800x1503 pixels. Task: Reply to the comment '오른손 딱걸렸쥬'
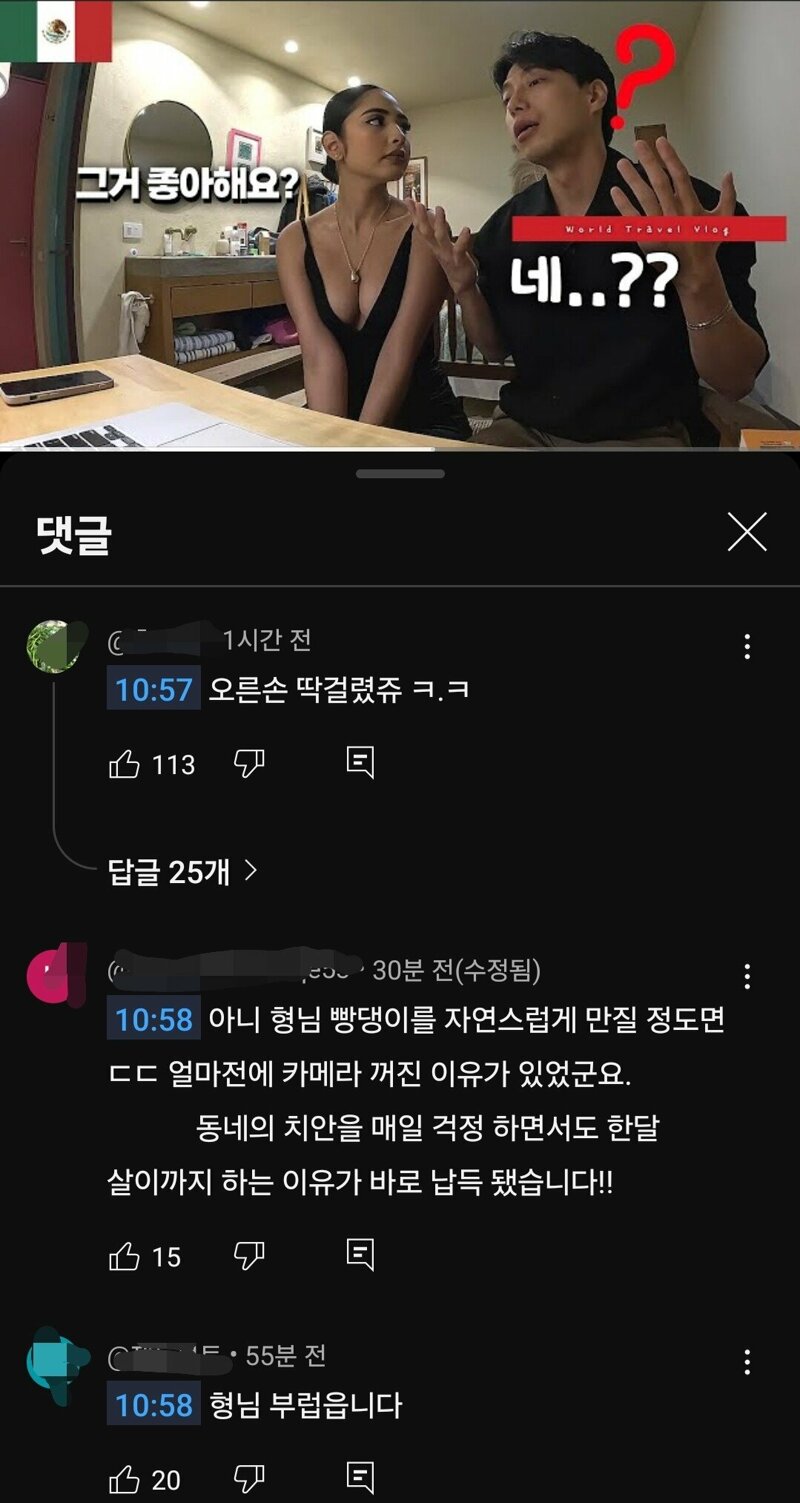pyautogui.click(x=360, y=763)
